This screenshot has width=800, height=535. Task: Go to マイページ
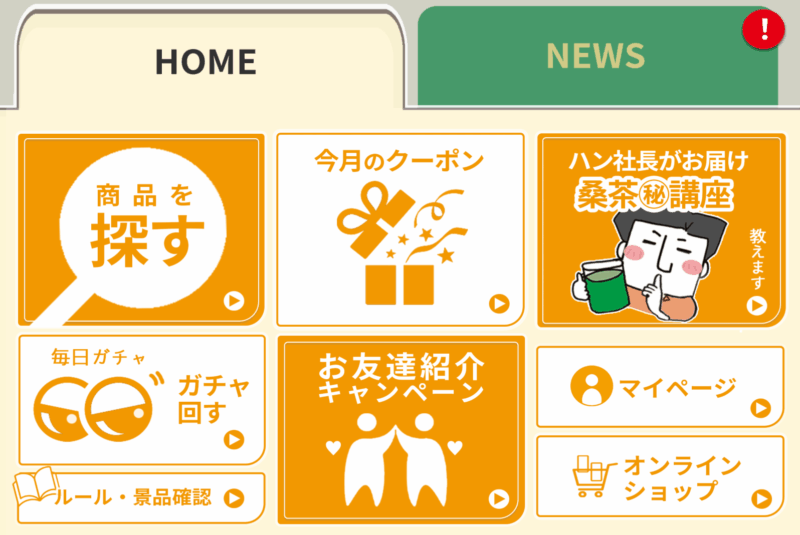(660, 387)
